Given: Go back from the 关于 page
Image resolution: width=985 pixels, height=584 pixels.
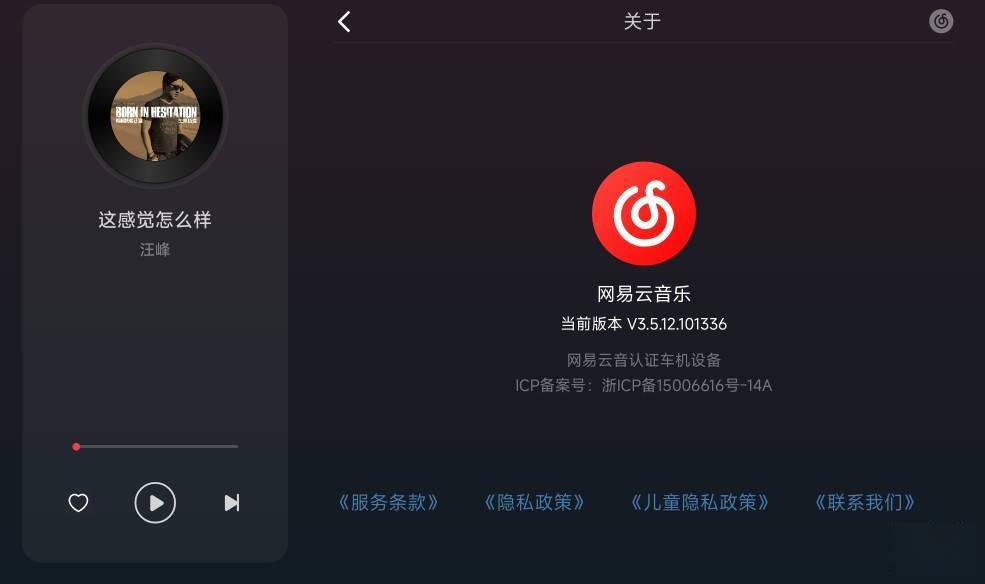Looking at the screenshot, I should point(344,21).
